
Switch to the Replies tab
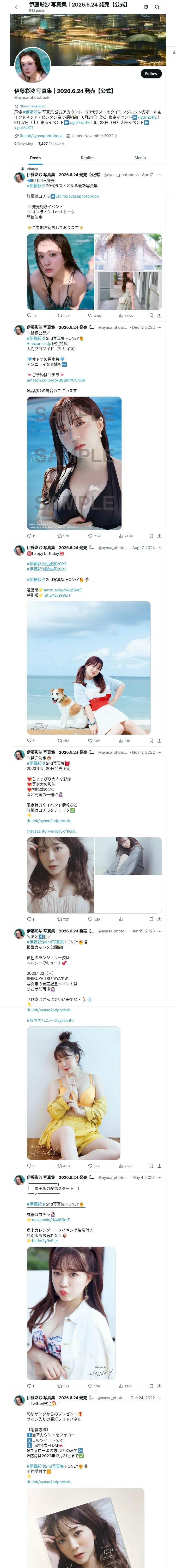pyautogui.click(x=87, y=158)
